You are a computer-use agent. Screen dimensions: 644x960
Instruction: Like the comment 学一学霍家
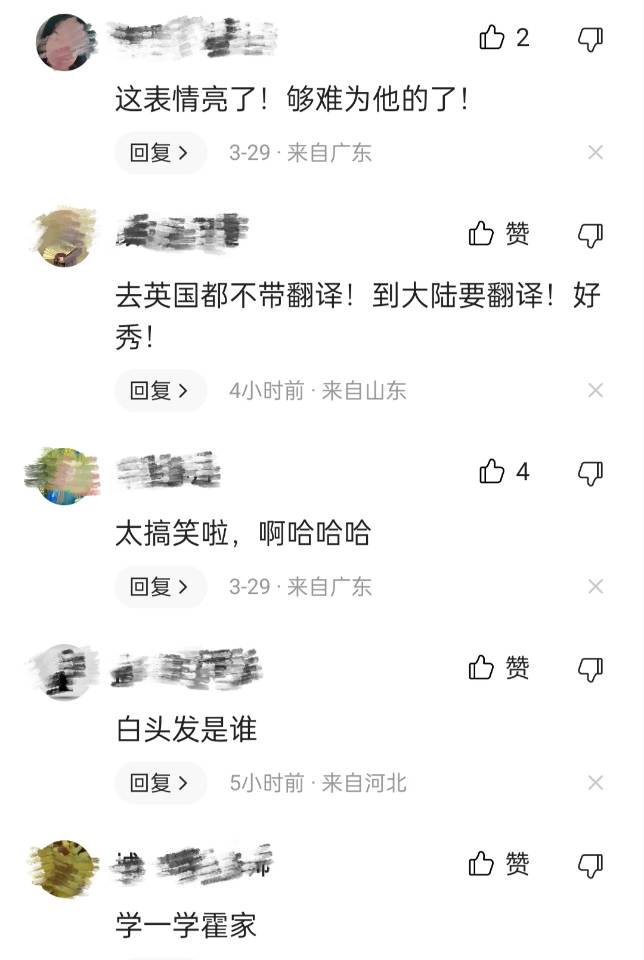(483, 863)
